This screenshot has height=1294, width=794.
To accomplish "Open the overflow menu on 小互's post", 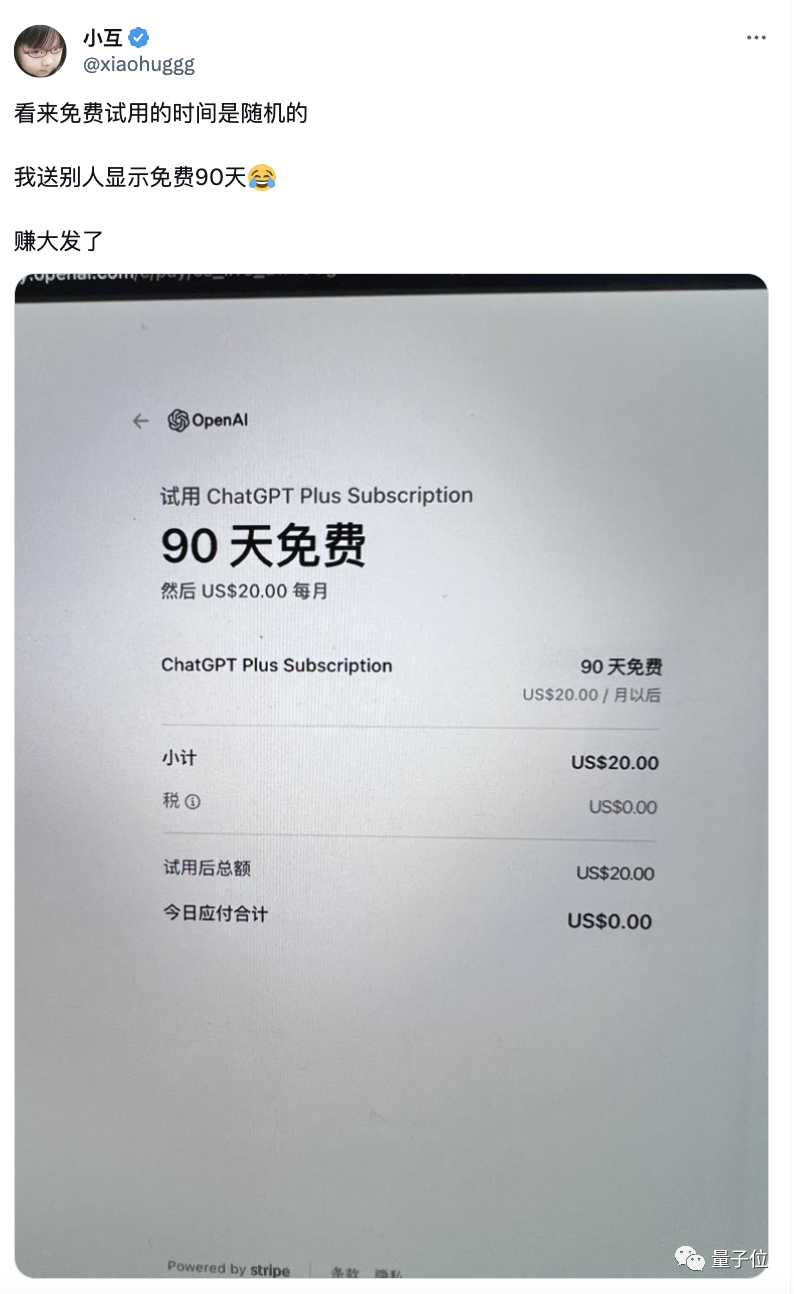I will 756,38.
